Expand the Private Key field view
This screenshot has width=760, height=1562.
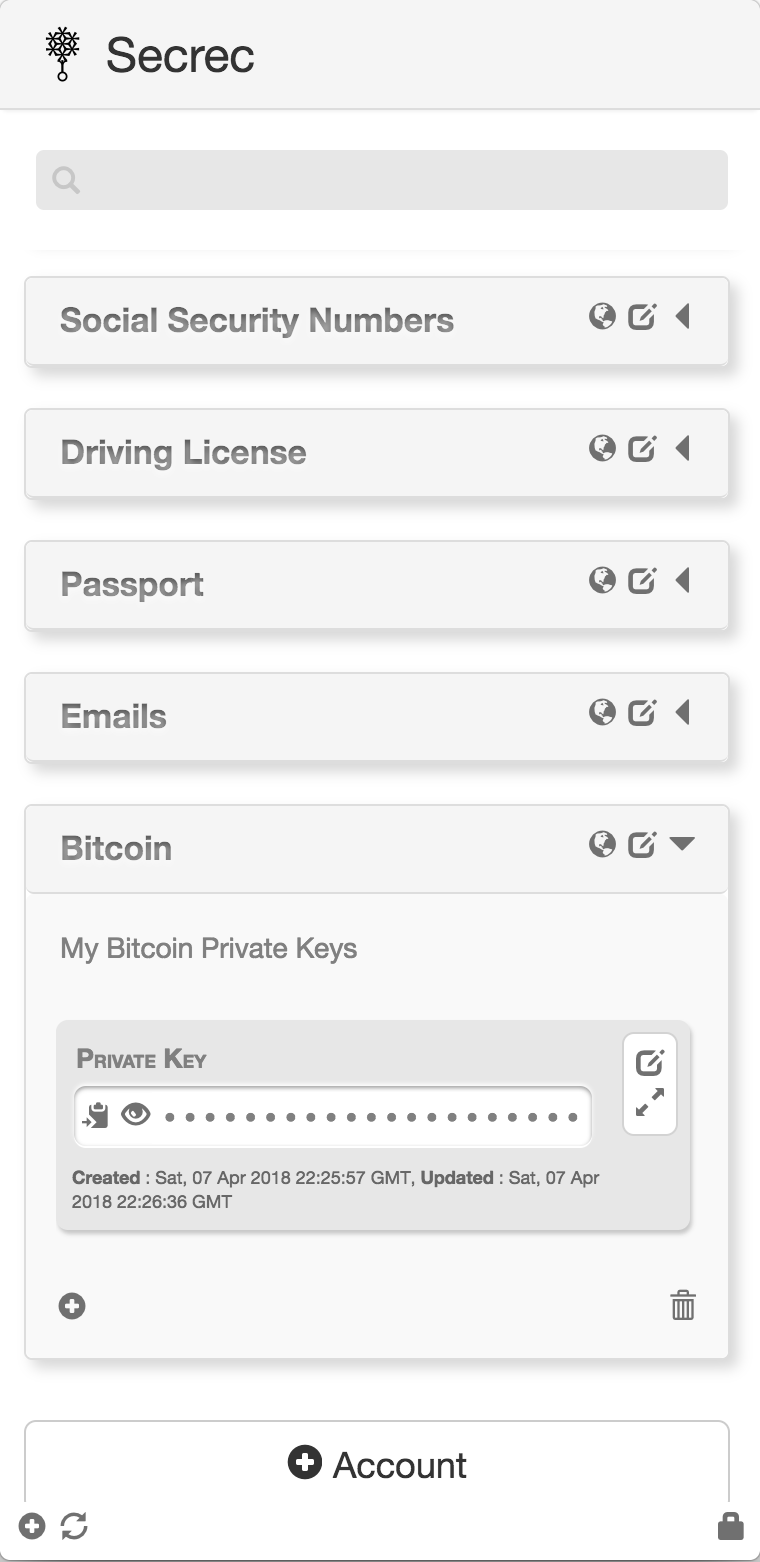click(651, 1104)
